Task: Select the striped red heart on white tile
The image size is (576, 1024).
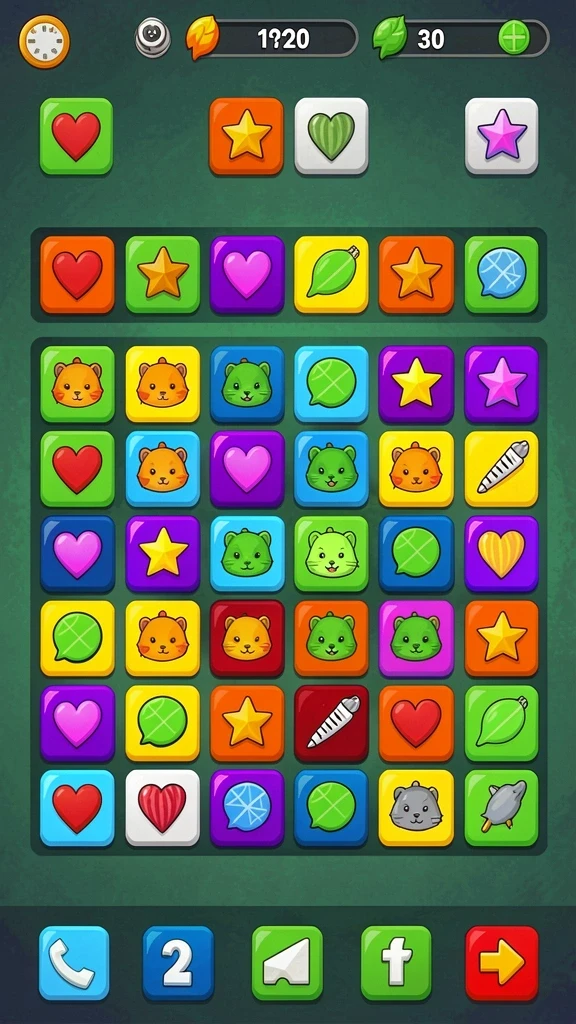Action: pyautogui.click(x=163, y=808)
